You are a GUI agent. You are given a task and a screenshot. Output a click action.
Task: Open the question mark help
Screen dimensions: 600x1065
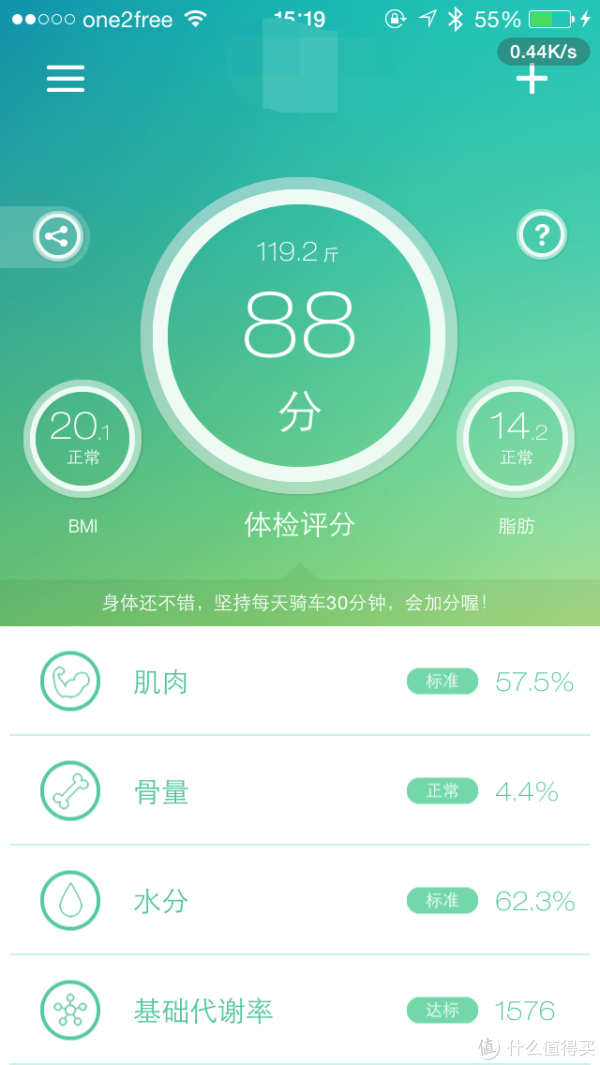542,236
